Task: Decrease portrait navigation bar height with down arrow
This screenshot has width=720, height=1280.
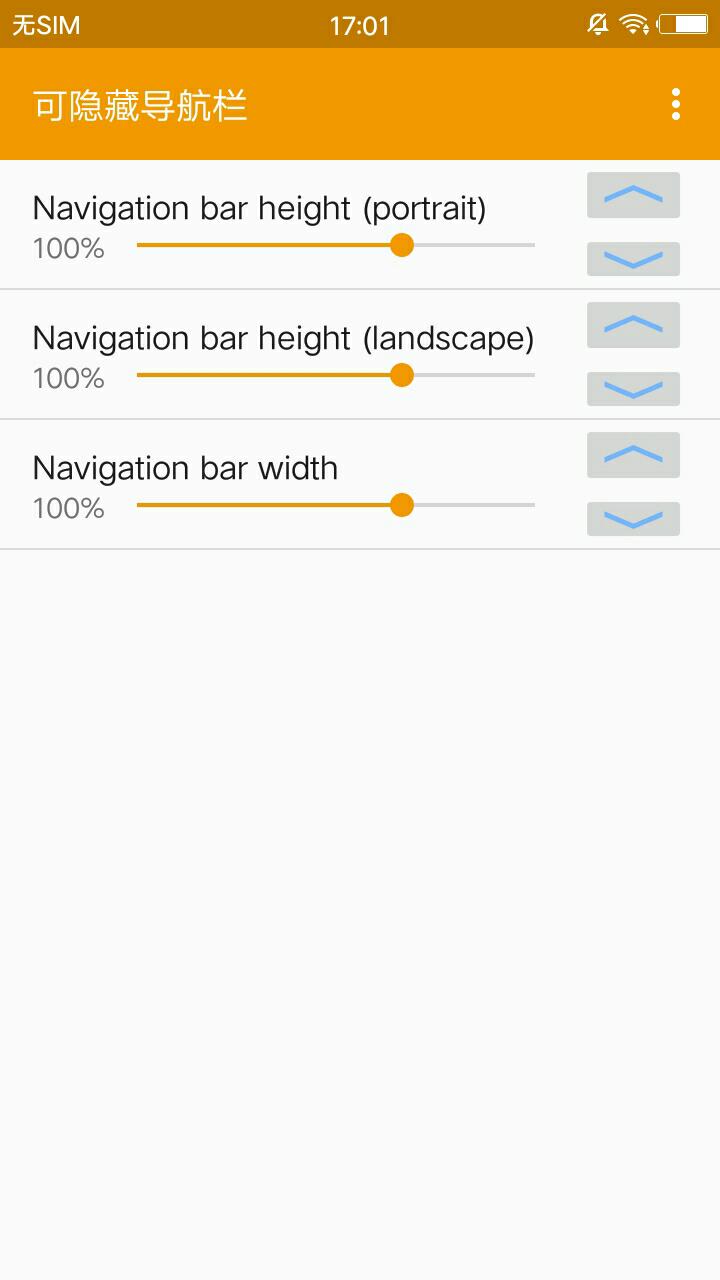Action: [633, 259]
